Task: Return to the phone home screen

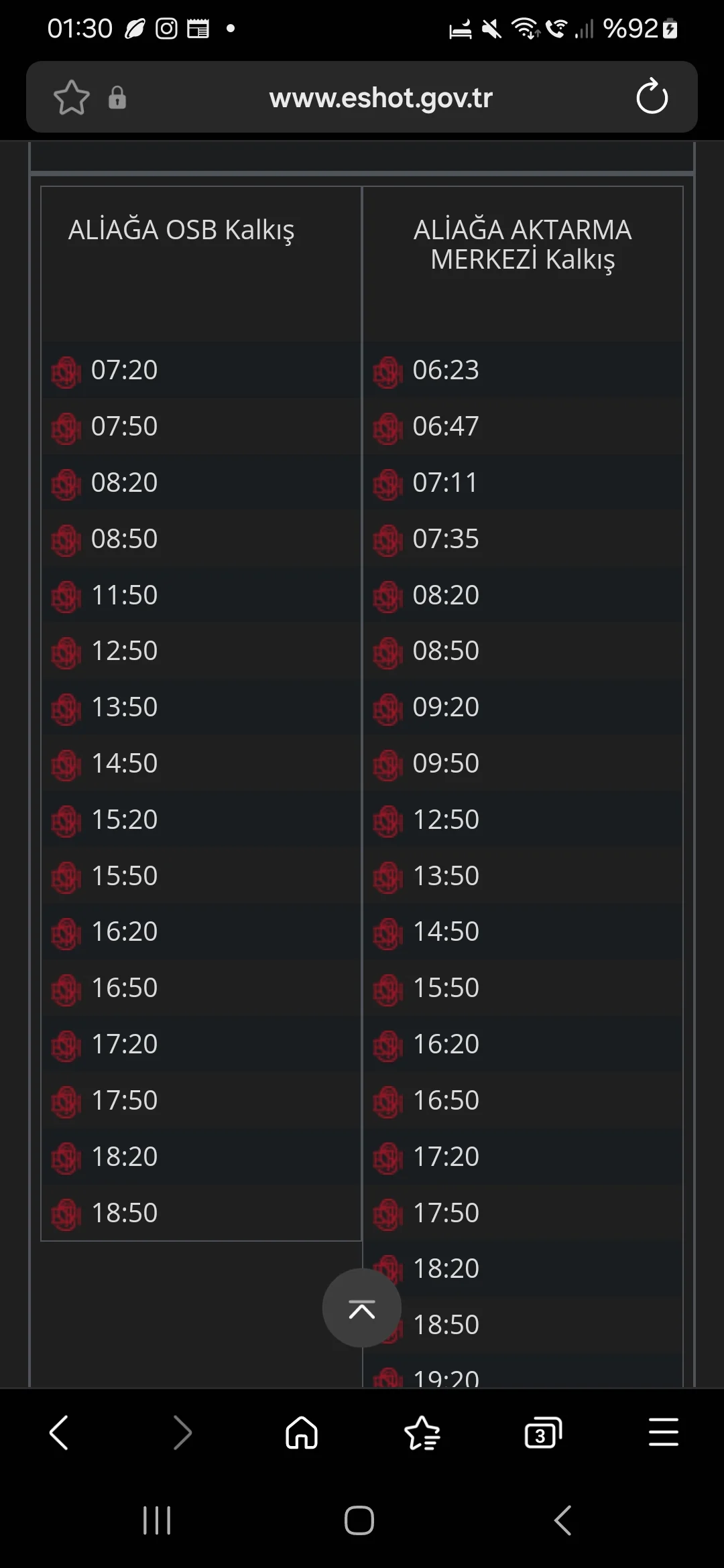Action: pyautogui.click(x=359, y=1520)
